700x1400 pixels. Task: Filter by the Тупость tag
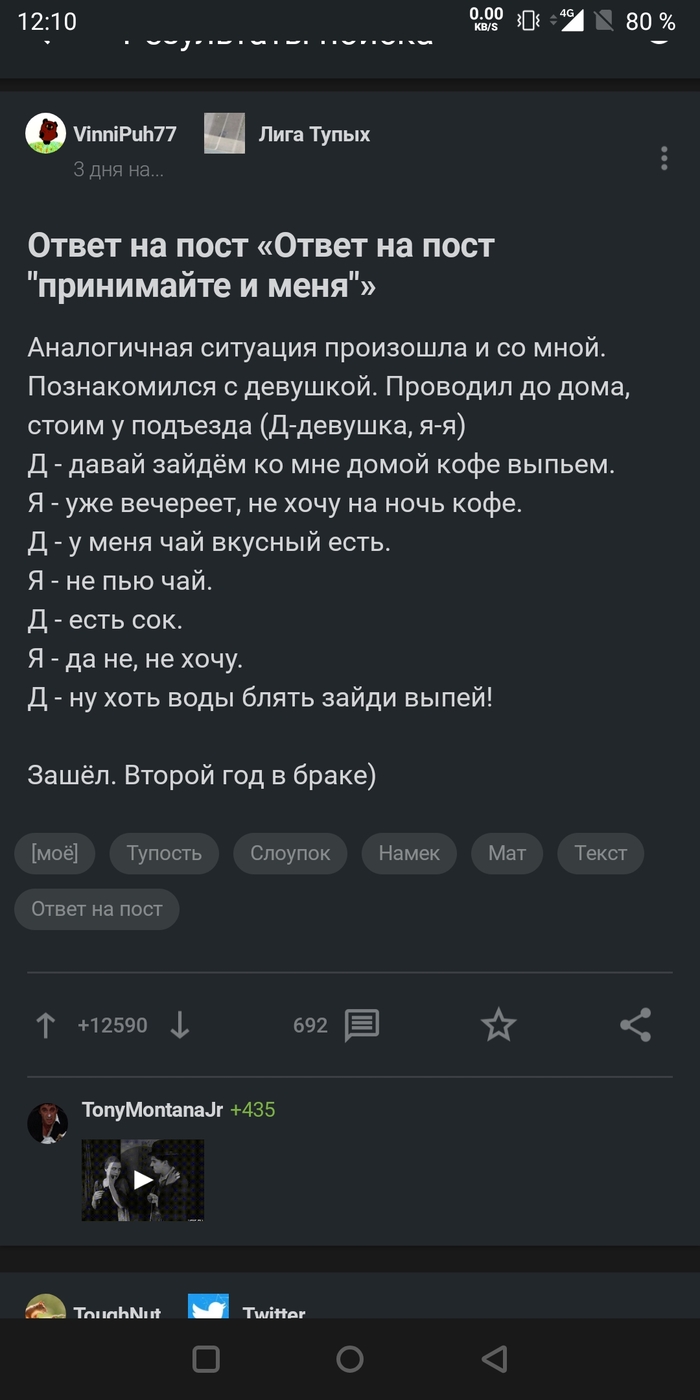[164, 853]
